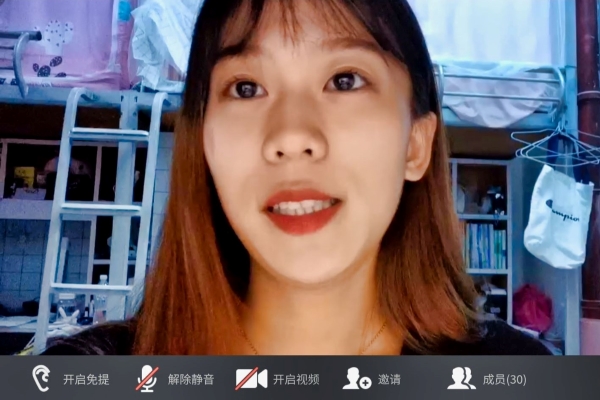Screen dimensions: 600x400
Task: Unmute the microphone via 解除静音
Action: click(x=175, y=379)
